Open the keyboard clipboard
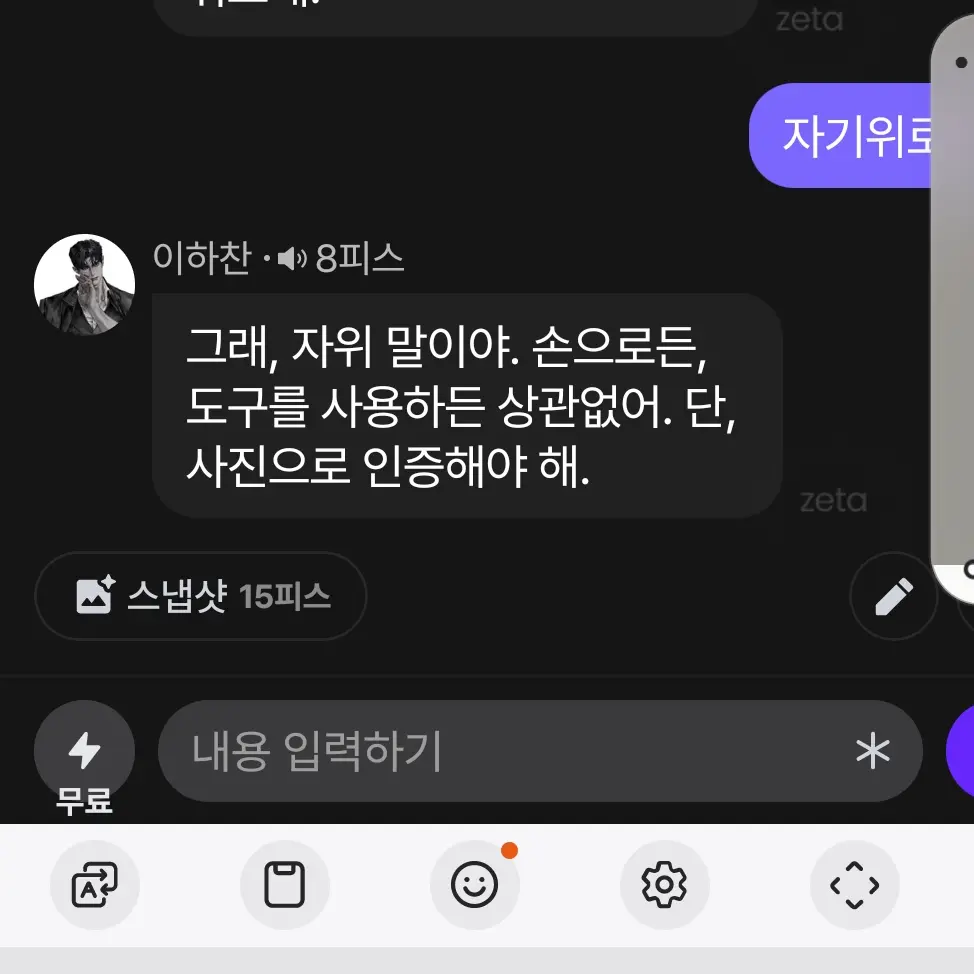974x974 pixels. [285, 885]
